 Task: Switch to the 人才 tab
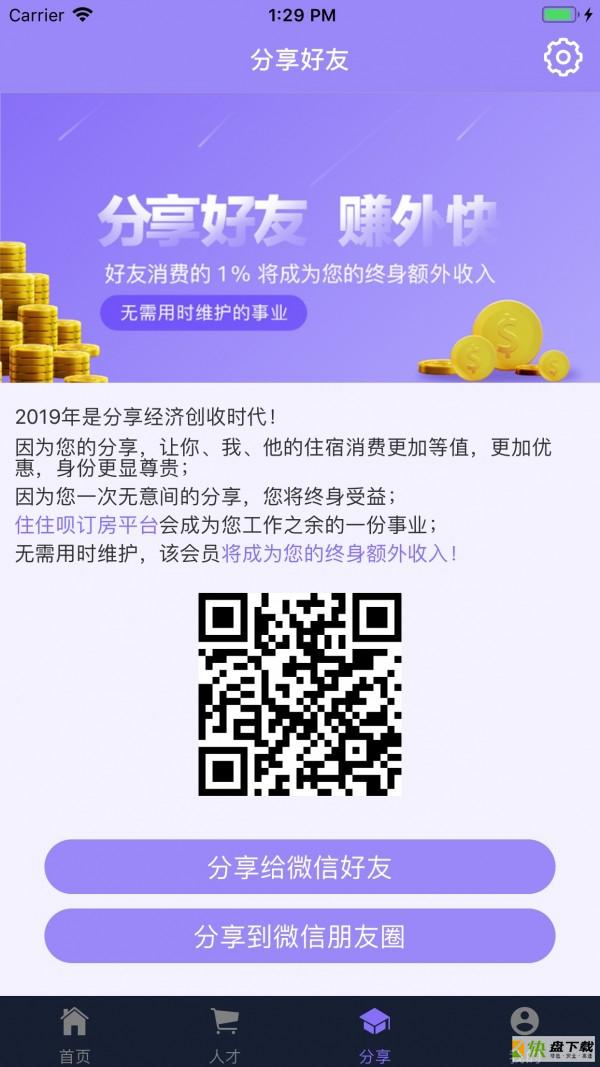point(225,1033)
